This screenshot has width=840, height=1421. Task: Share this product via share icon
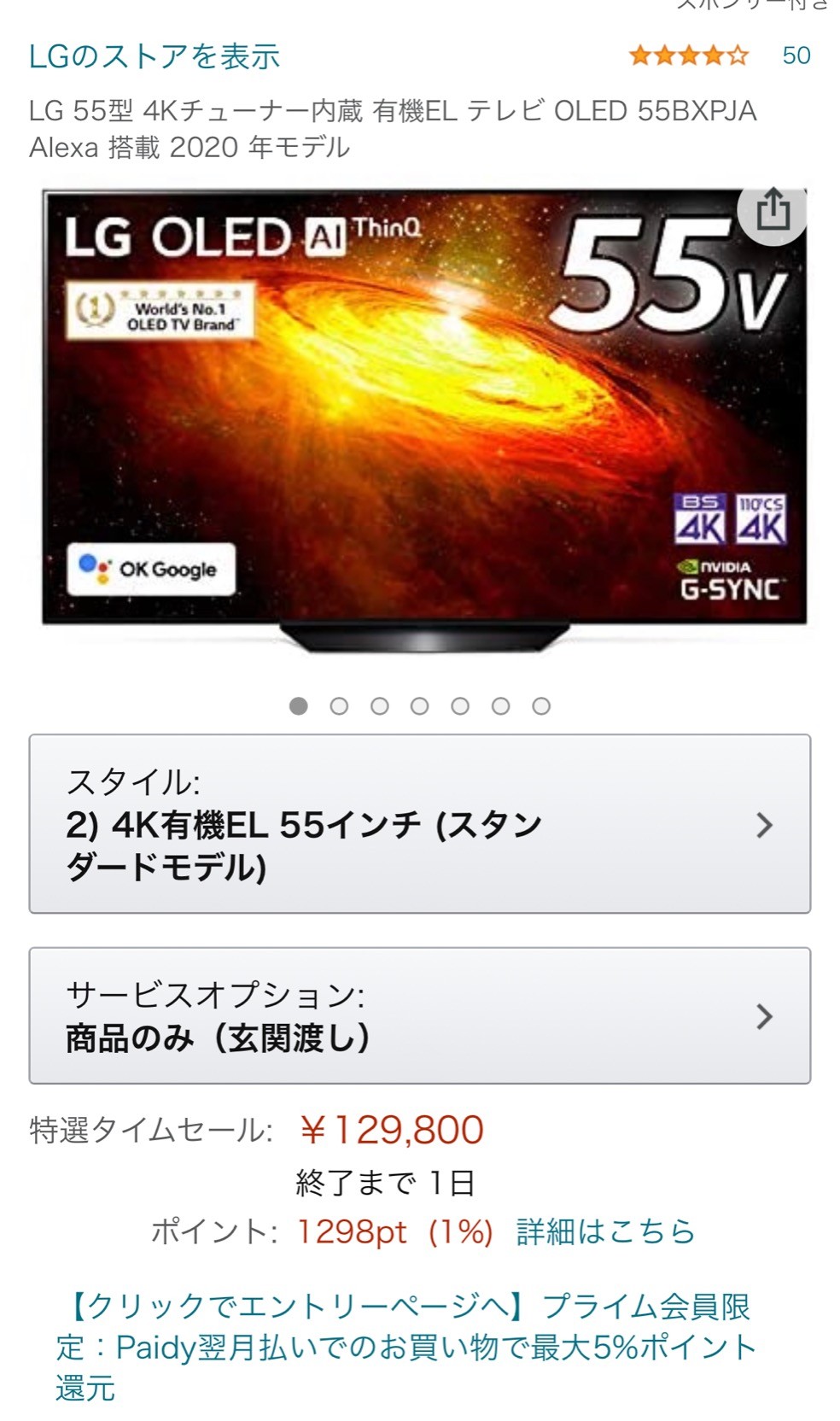773,211
